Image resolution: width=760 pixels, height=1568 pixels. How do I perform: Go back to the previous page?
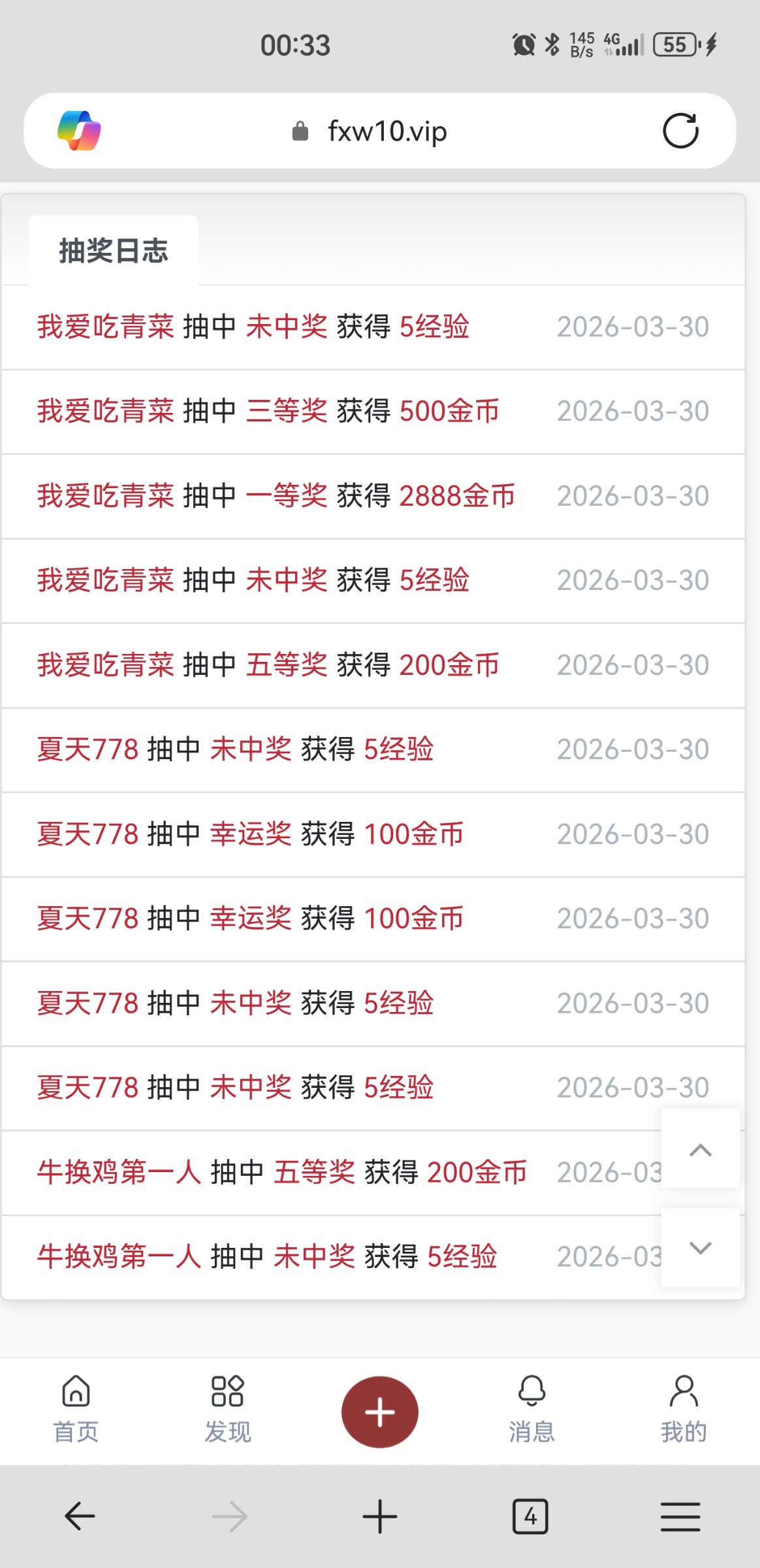[x=80, y=1516]
